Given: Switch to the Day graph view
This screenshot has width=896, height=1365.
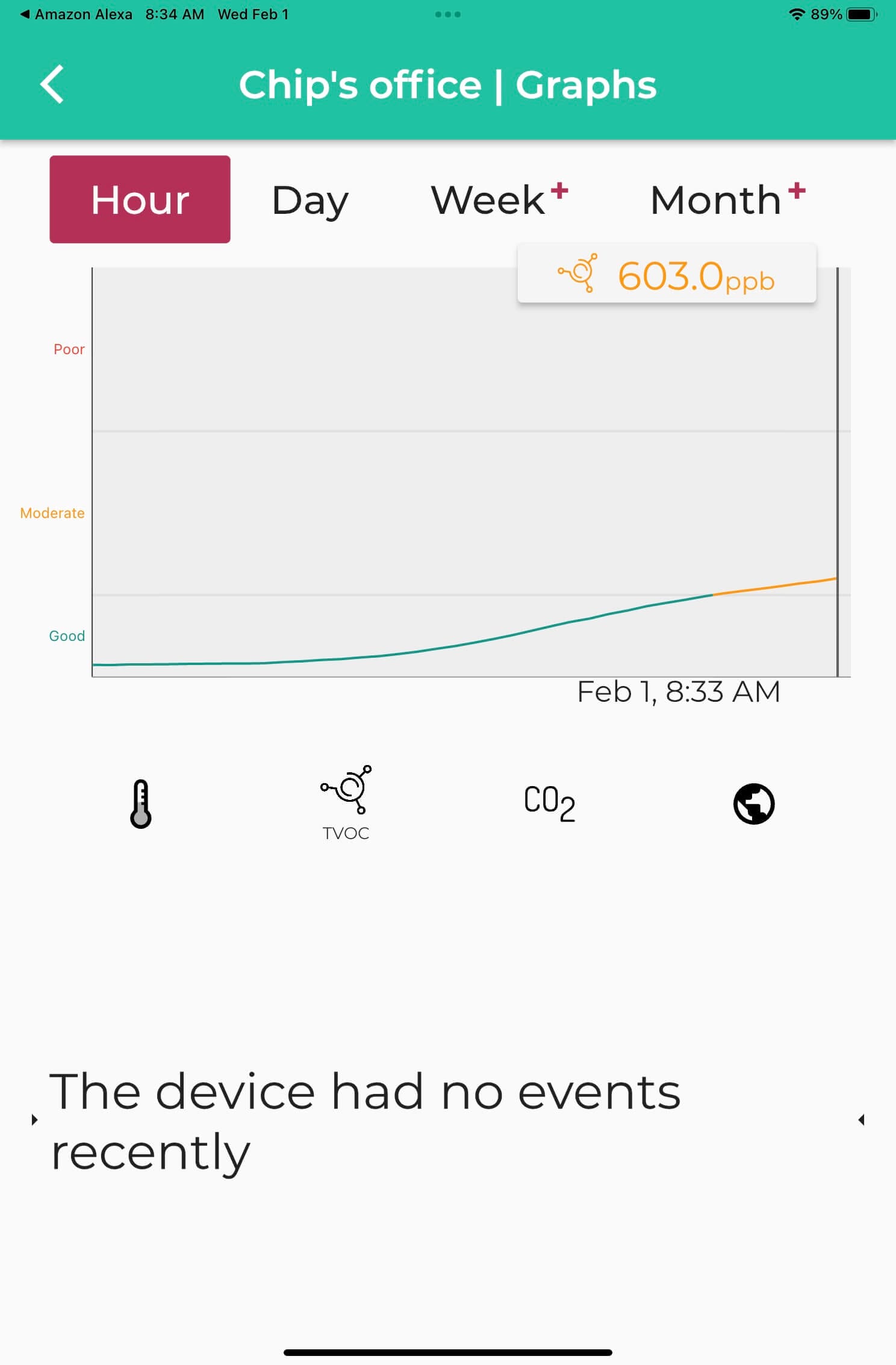Looking at the screenshot, I should [310, 200].
